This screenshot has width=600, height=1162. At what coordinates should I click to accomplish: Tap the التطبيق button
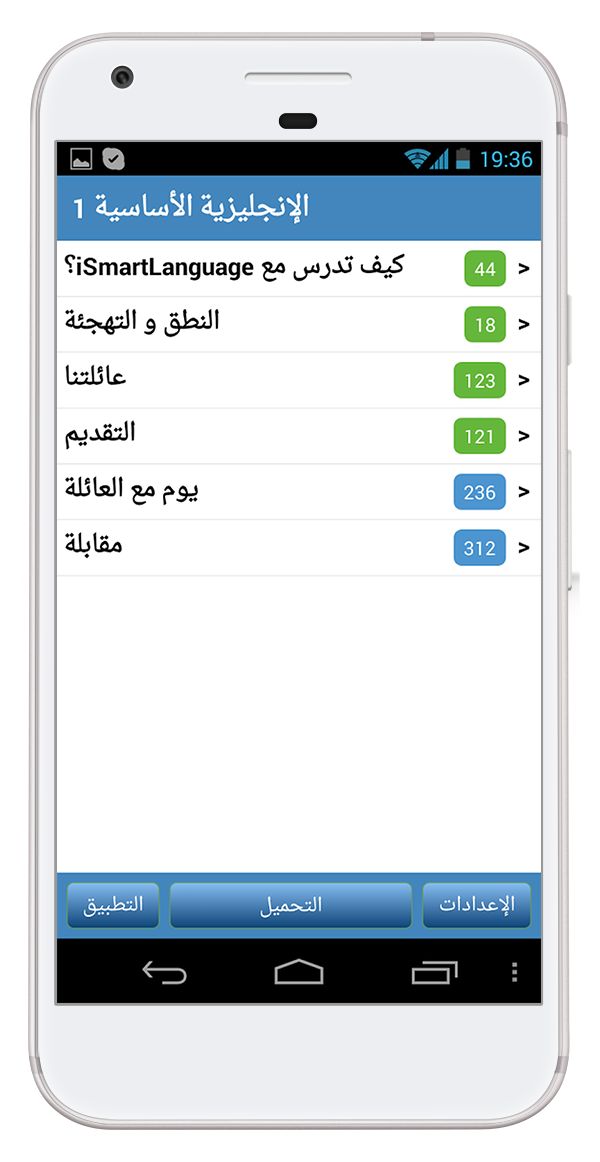pyautogui.click(x=113, y=905)
